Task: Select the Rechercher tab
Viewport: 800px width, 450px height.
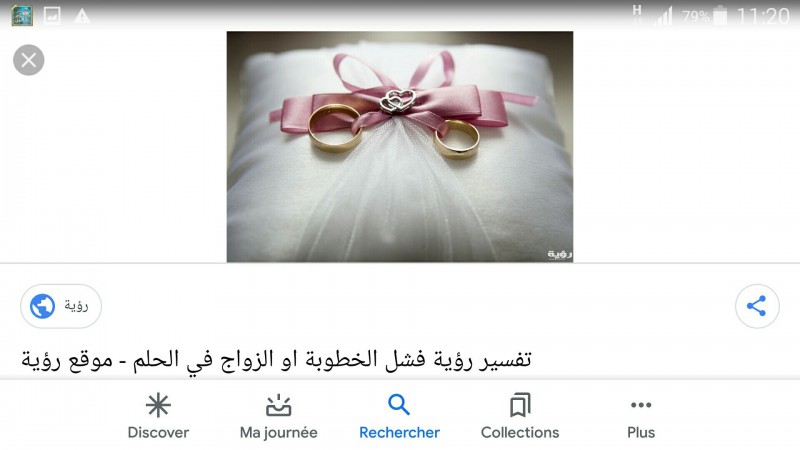Action: tap(399, 416)
